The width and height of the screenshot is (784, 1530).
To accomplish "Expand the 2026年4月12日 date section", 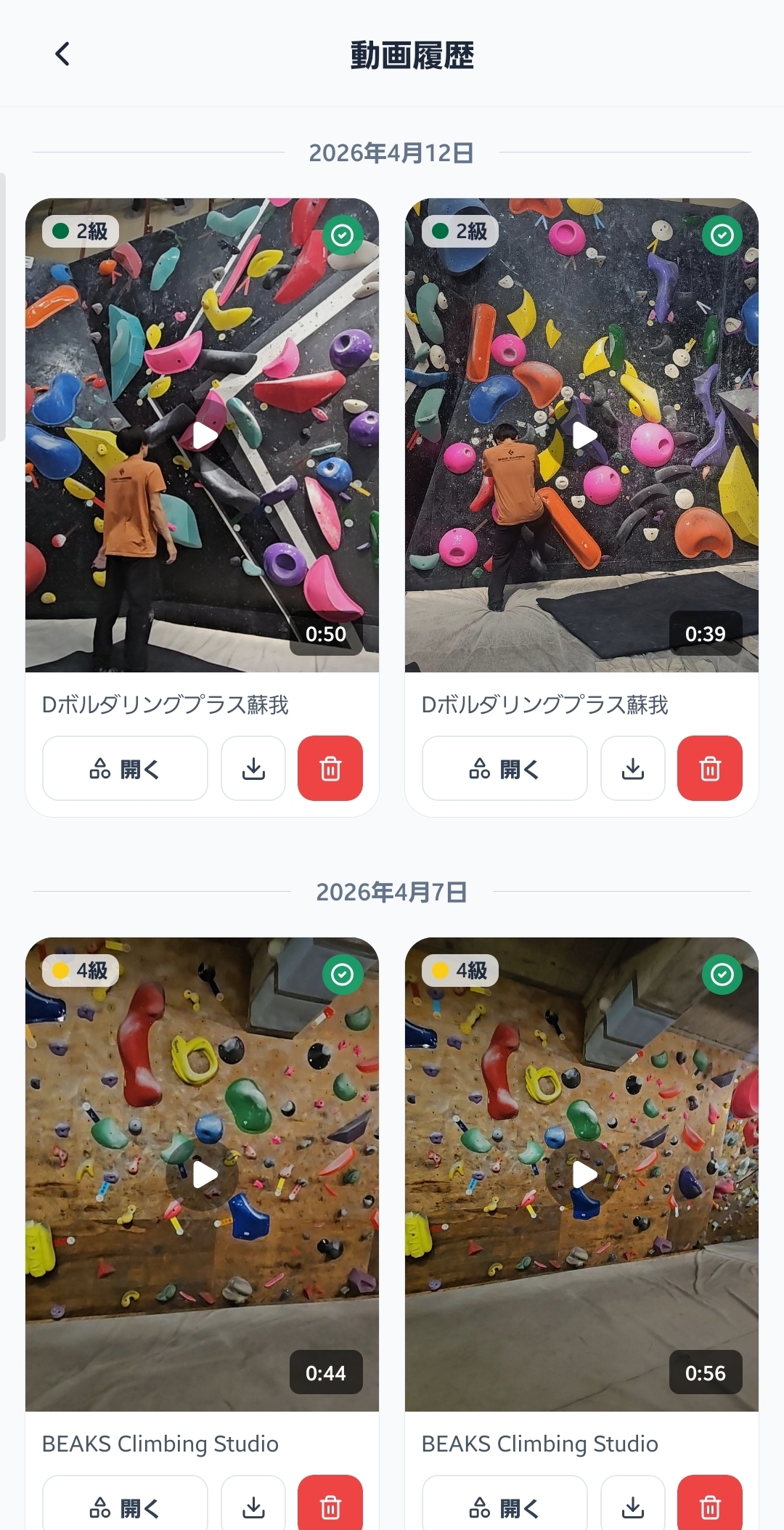I will coord(392,152).
